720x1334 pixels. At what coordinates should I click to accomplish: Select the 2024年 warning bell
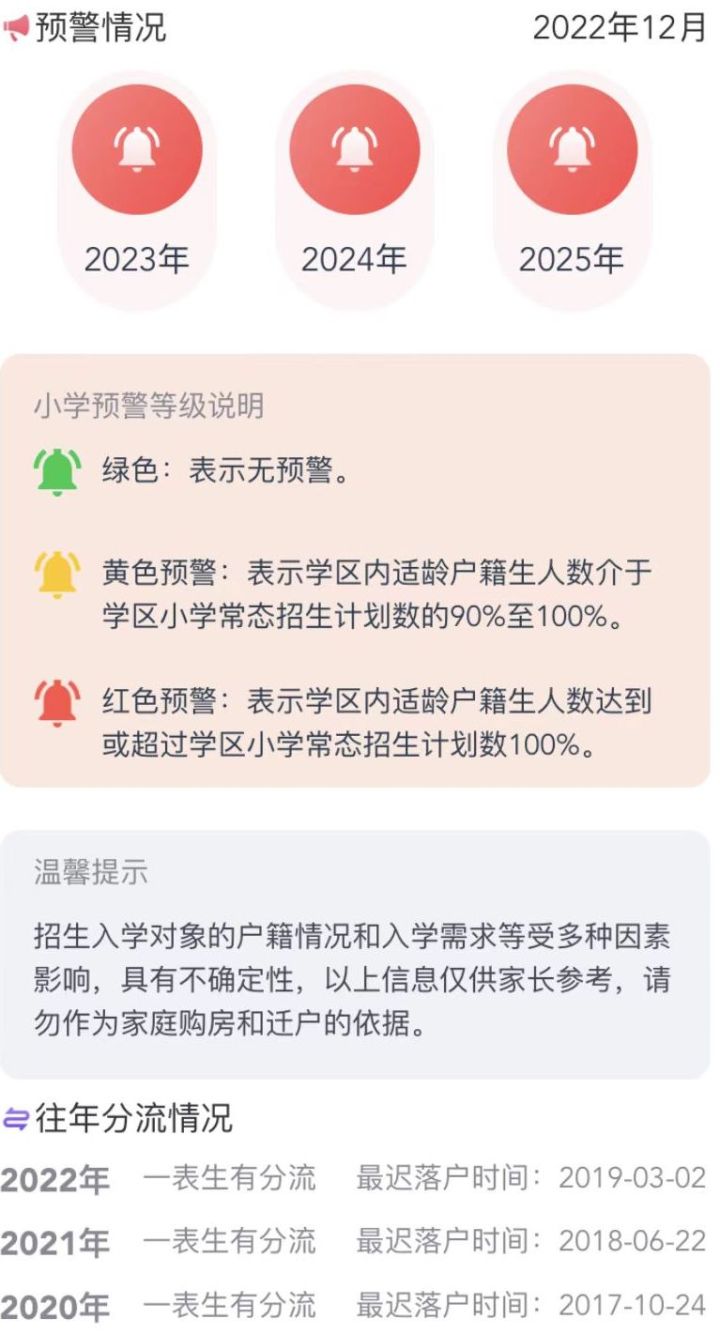[354, 150]
